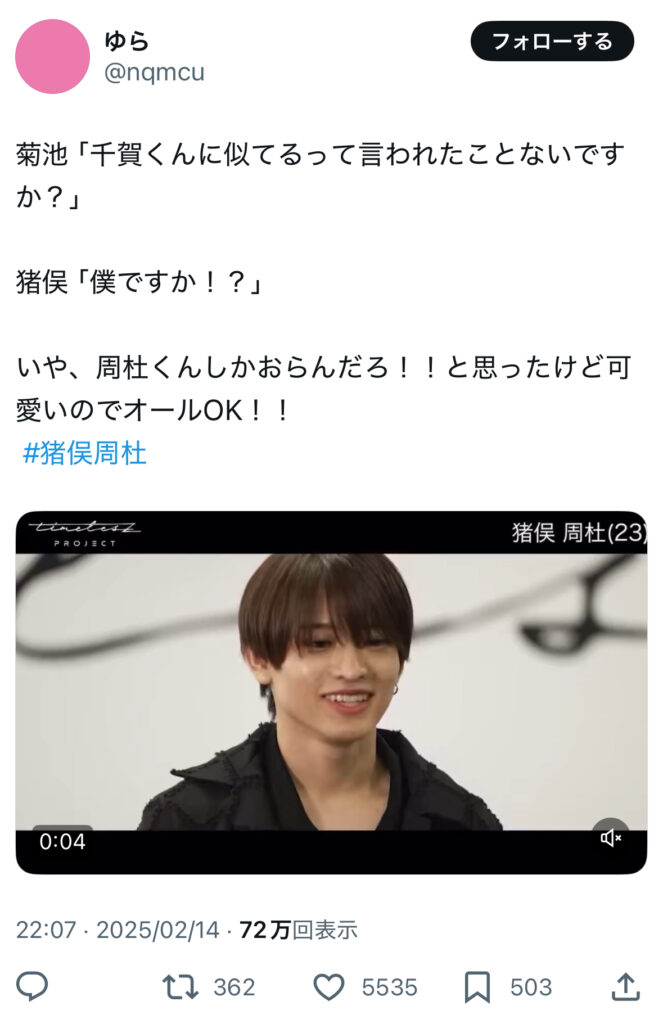The height and width of the screenshot is (1024, 663).
Task: Repost this tweet
Action: pyautogui.click(x=180, y=987)
